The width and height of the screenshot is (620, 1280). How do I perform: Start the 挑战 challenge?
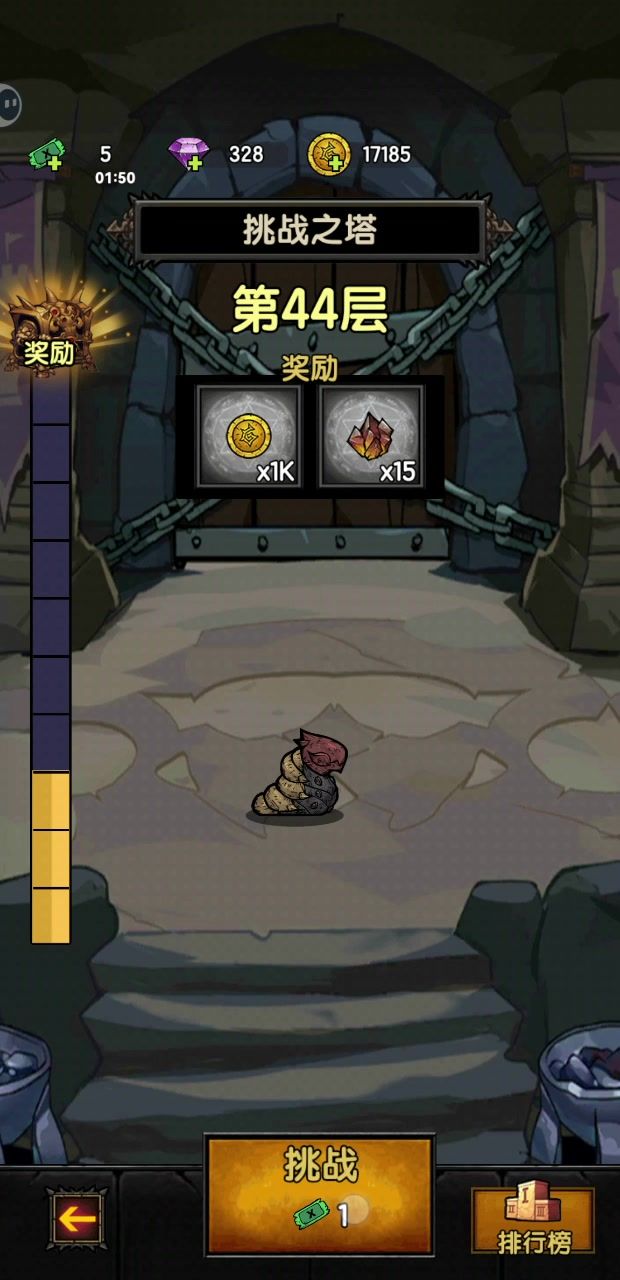tap(319, 1193)
